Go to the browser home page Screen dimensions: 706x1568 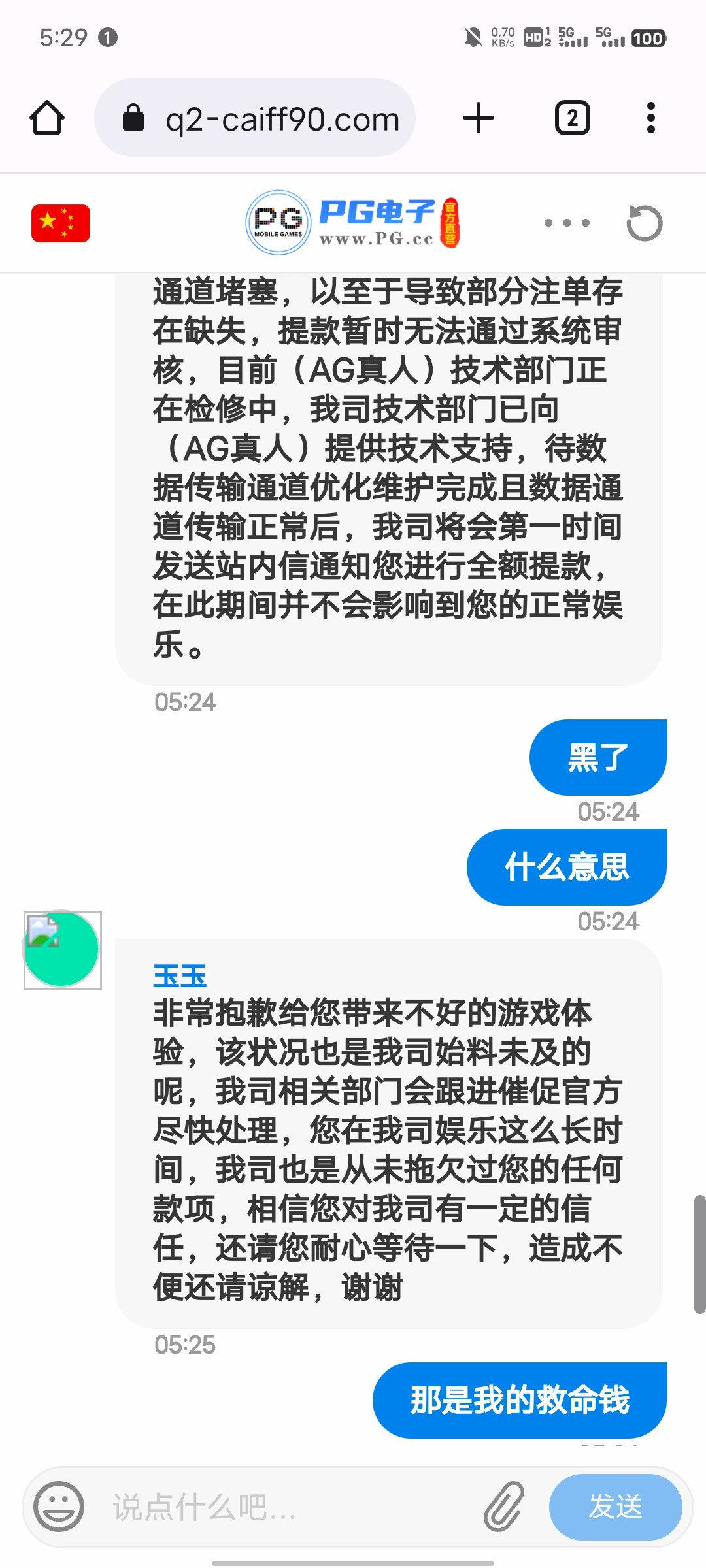[x=47, y=118]
